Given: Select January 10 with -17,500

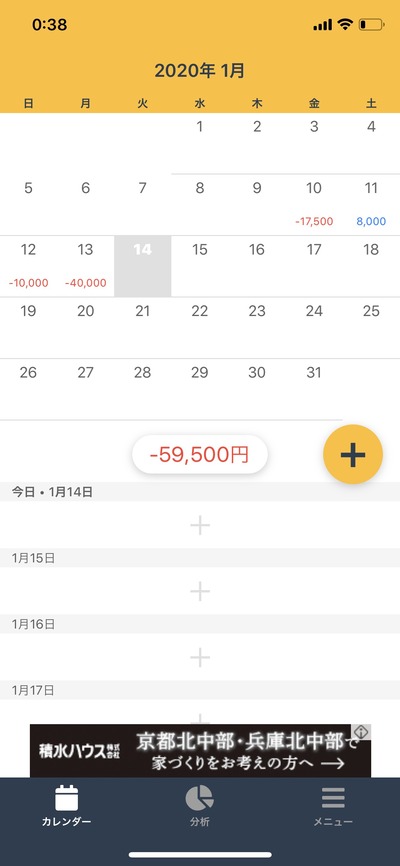Looking at the screenshot, I should coord(314,205).
